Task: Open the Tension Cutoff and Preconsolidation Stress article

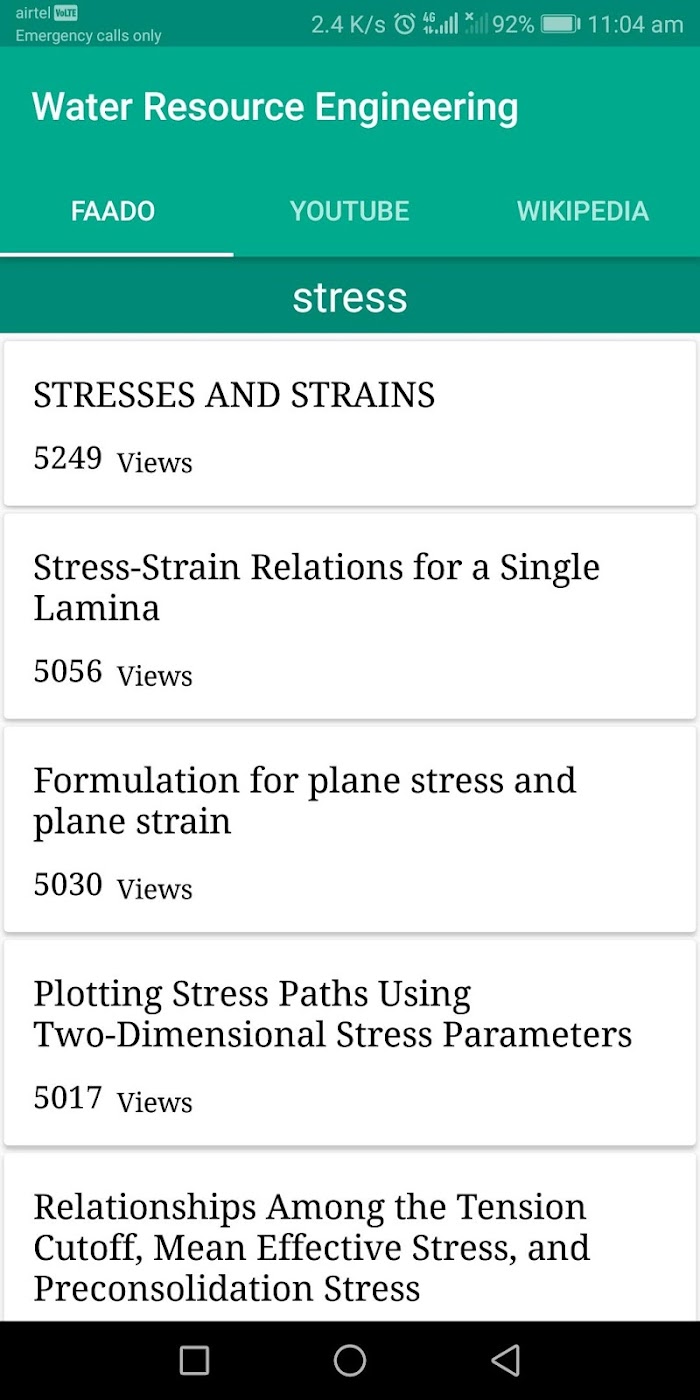Action: (350, 1238)
